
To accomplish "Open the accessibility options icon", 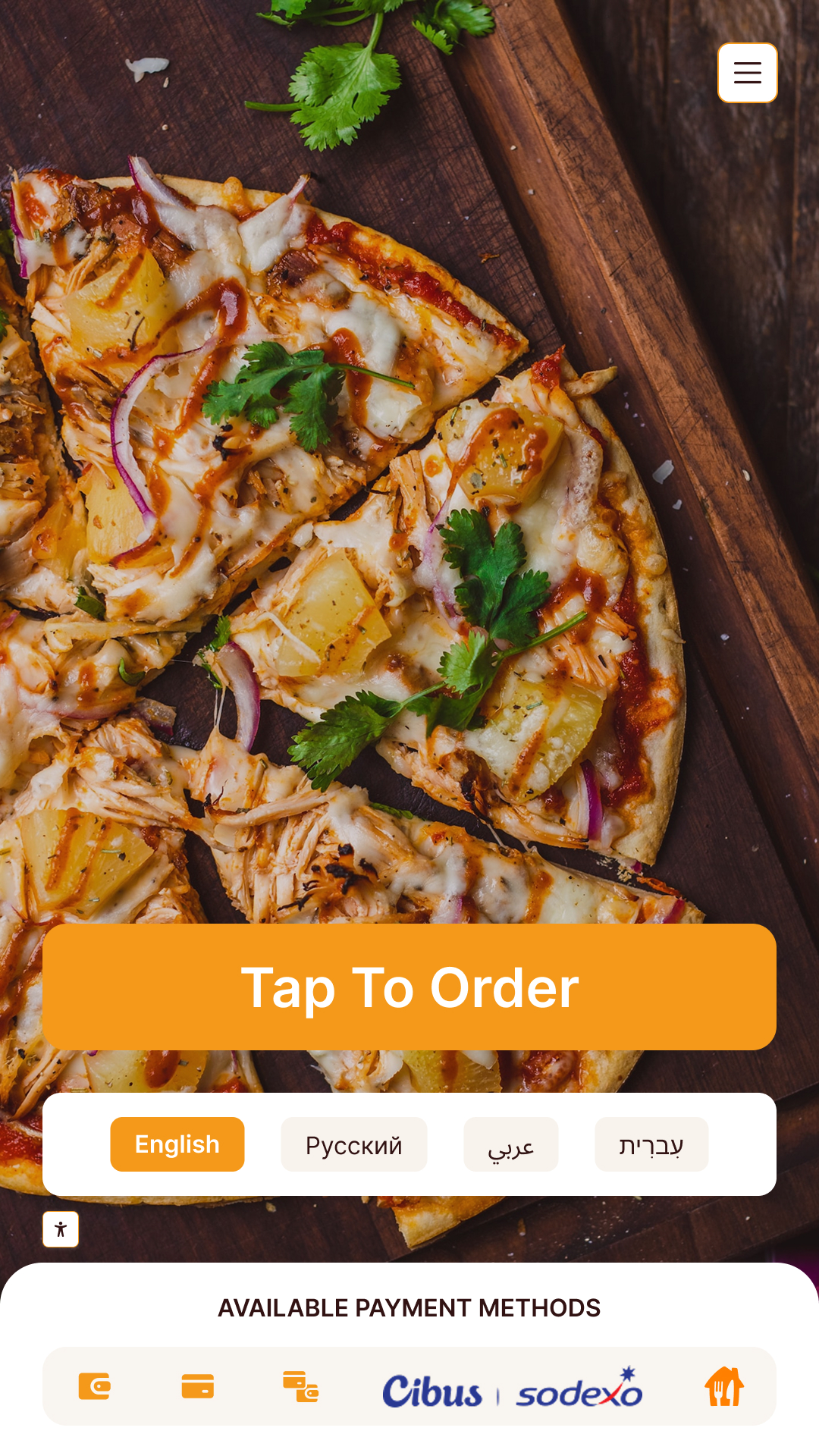I will tap(61, 1229).
